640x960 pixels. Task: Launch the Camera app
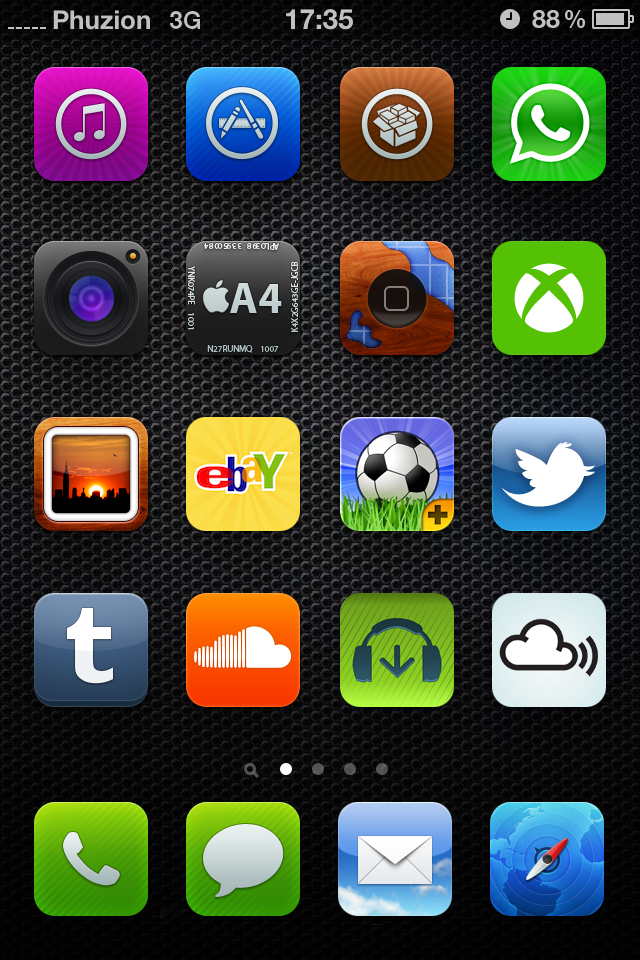click(x=91, y=298)
